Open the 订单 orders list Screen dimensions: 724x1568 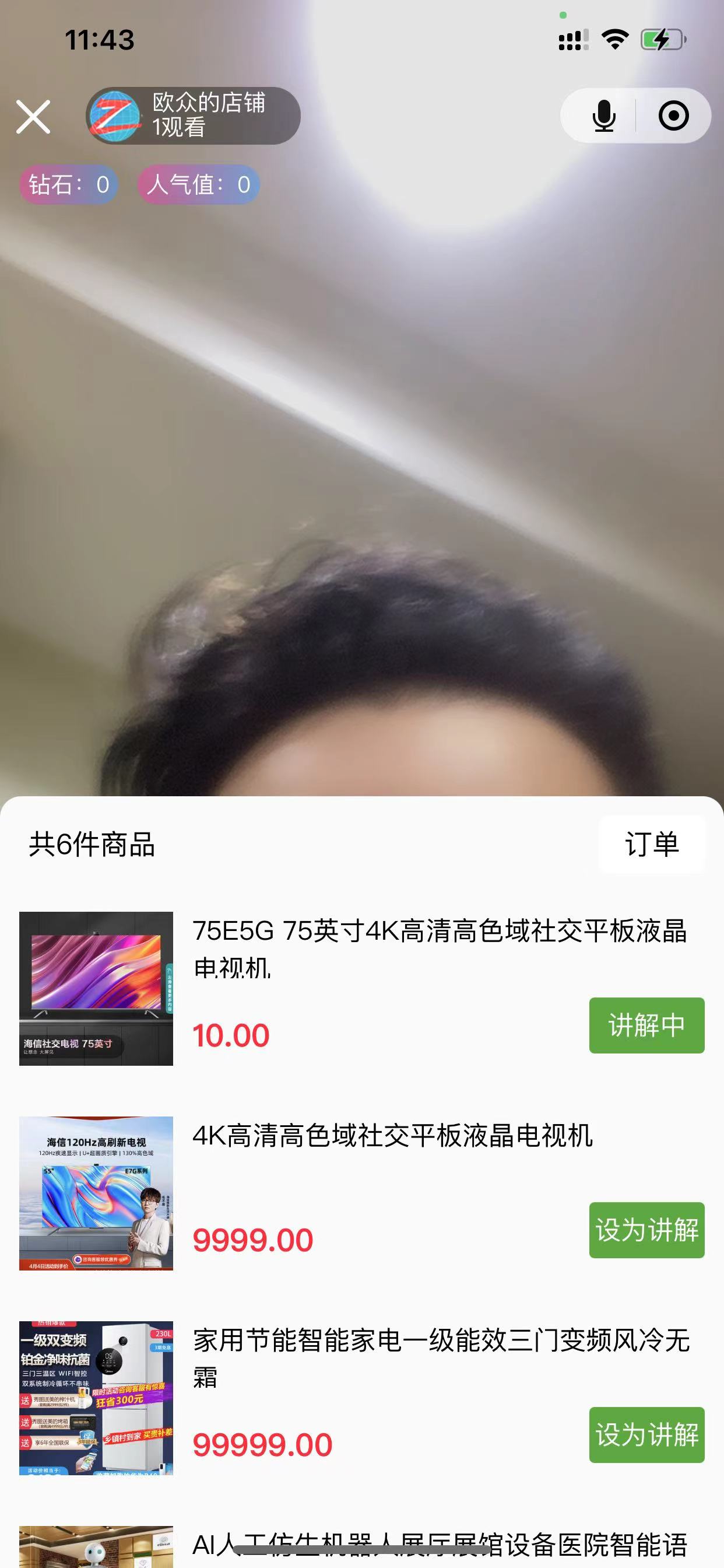coord(651,844)
